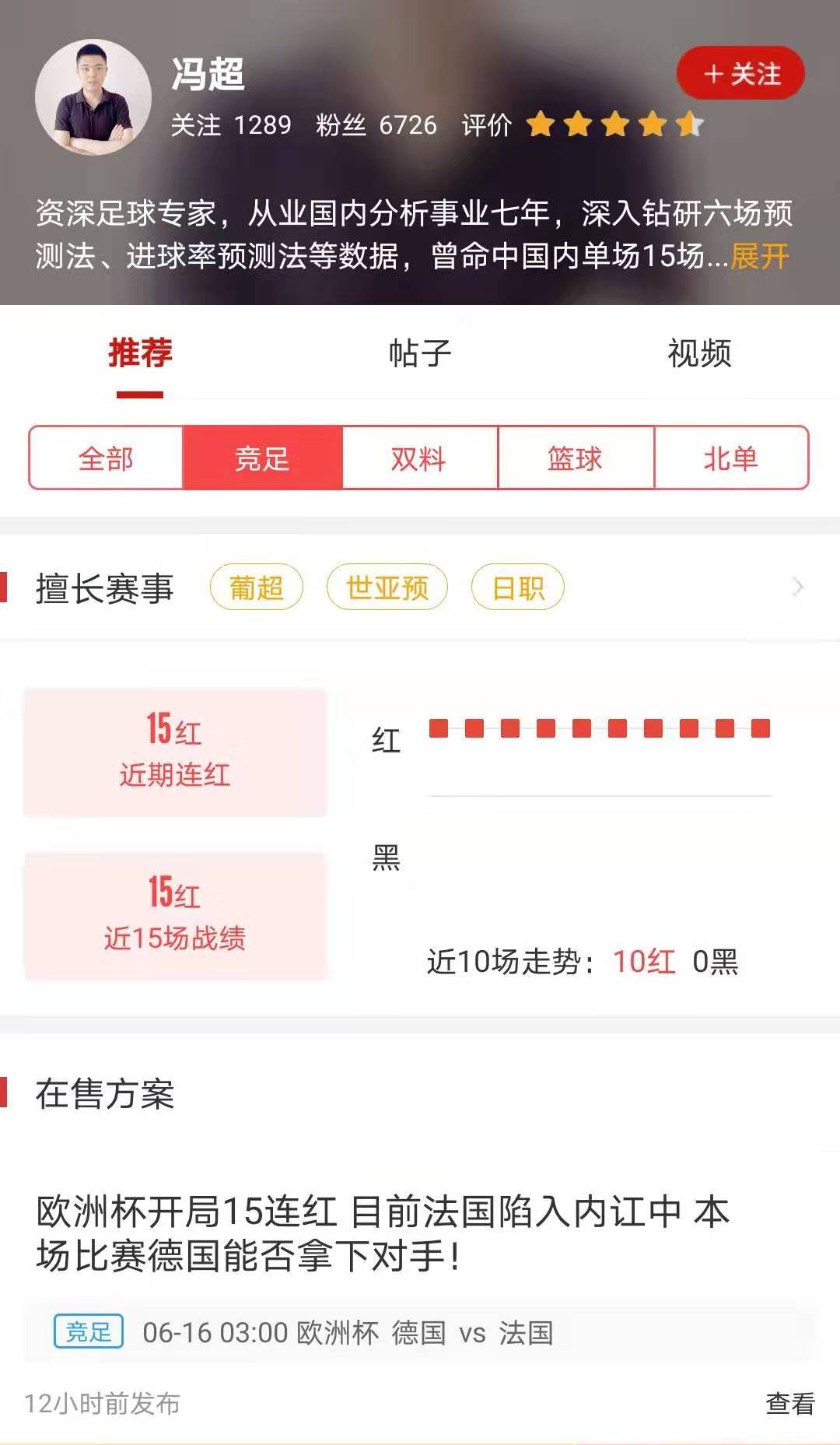
Task: Show 双料 recommendations
Action: point(418,458)
